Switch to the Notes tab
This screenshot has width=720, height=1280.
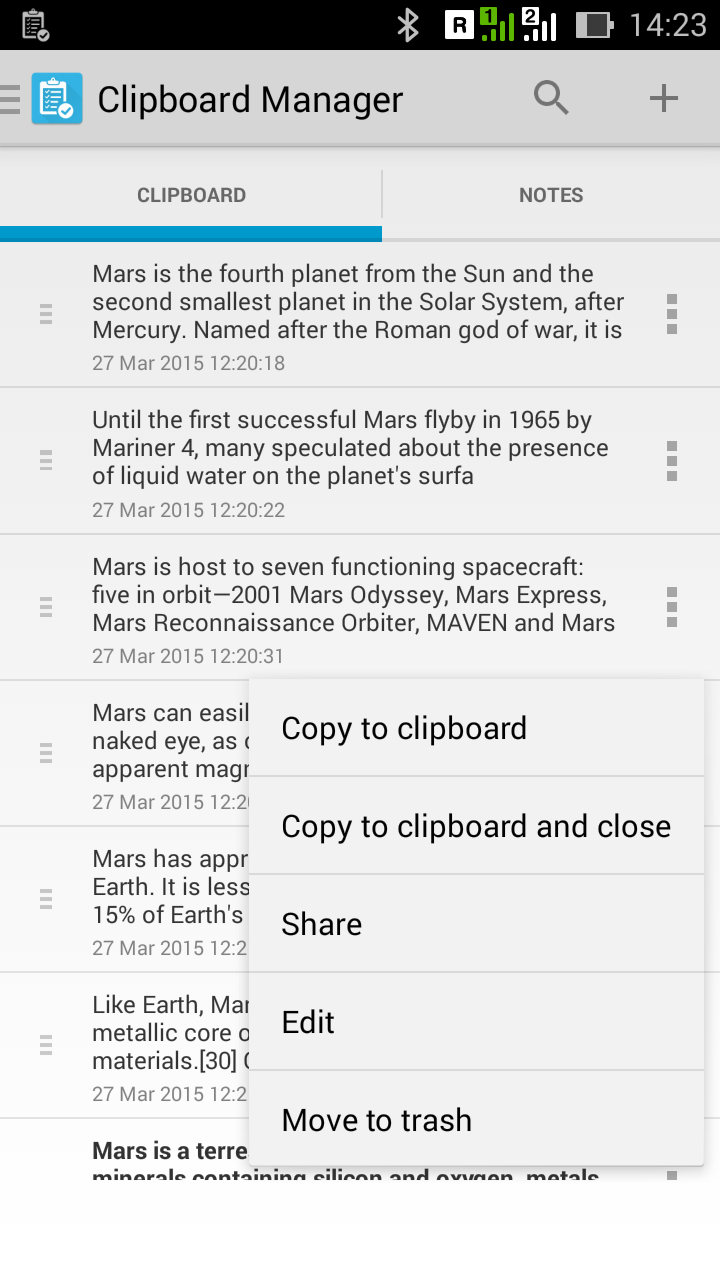[551, 195]
